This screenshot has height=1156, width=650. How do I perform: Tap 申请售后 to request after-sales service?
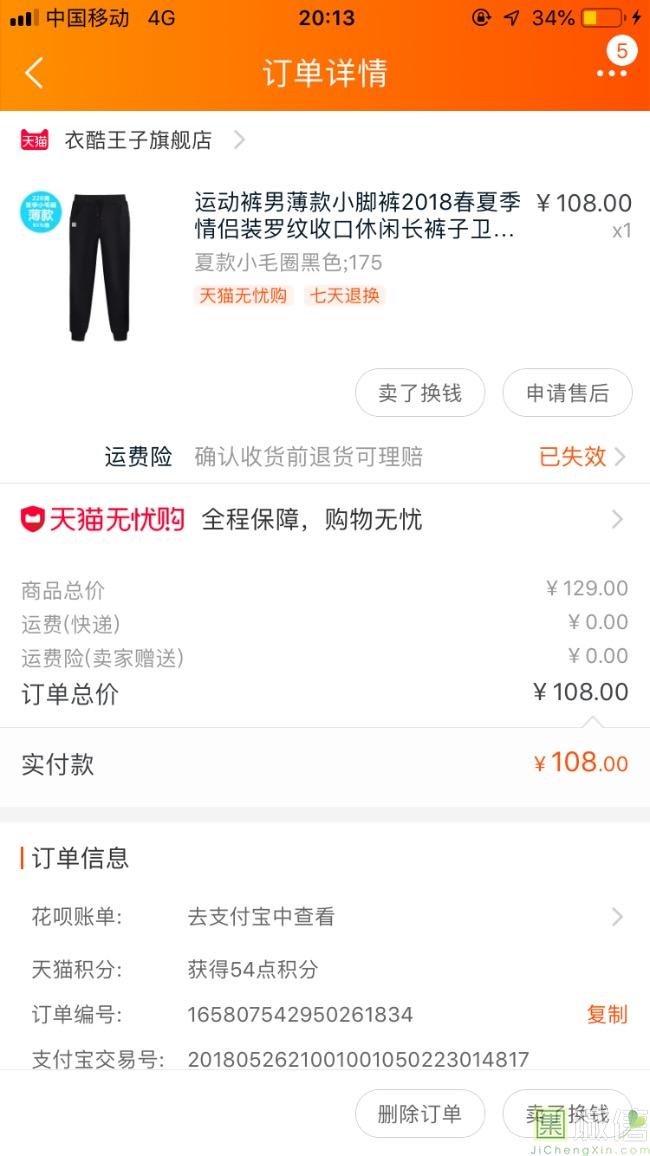567,393
